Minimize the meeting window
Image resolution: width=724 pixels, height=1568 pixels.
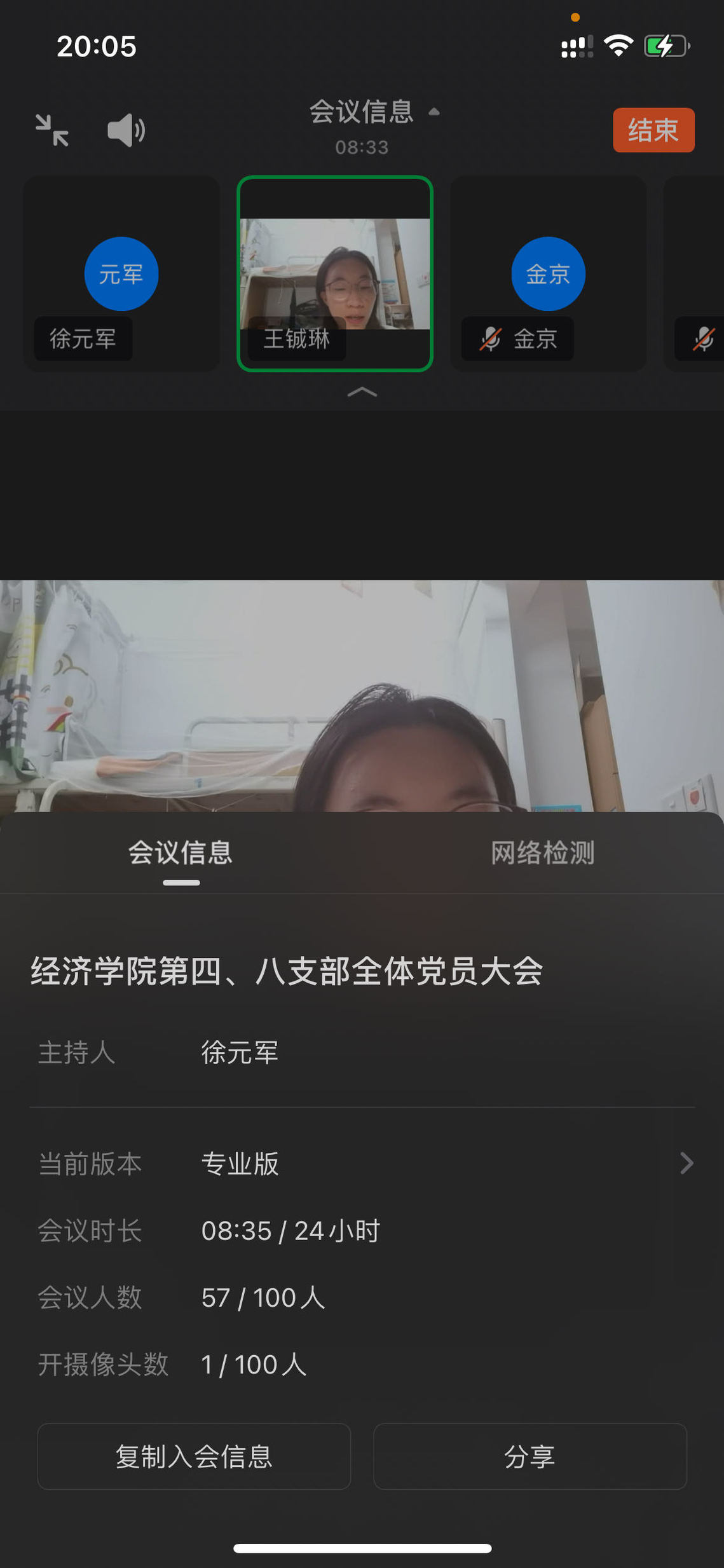pos(52,130)
